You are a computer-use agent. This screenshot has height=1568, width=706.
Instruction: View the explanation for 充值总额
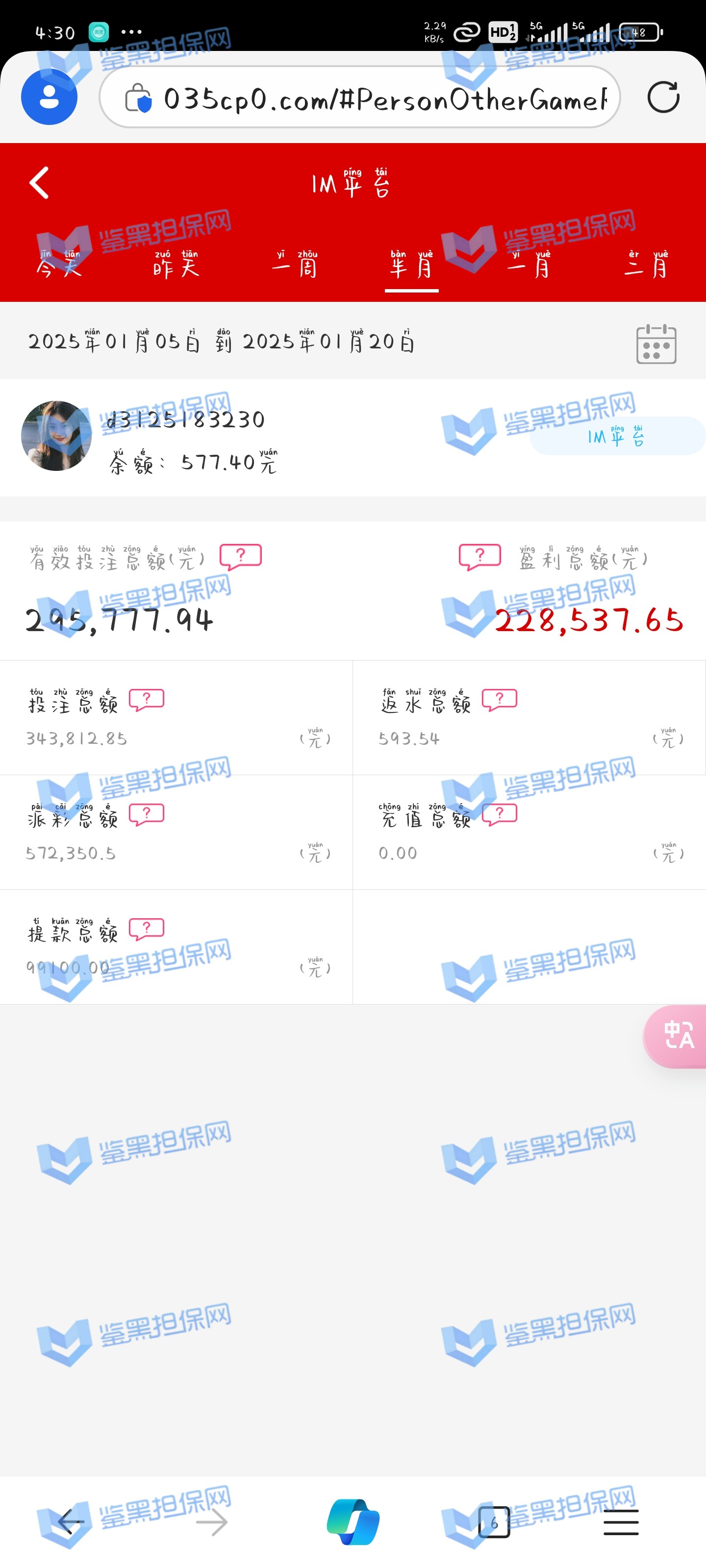point(499,814)
